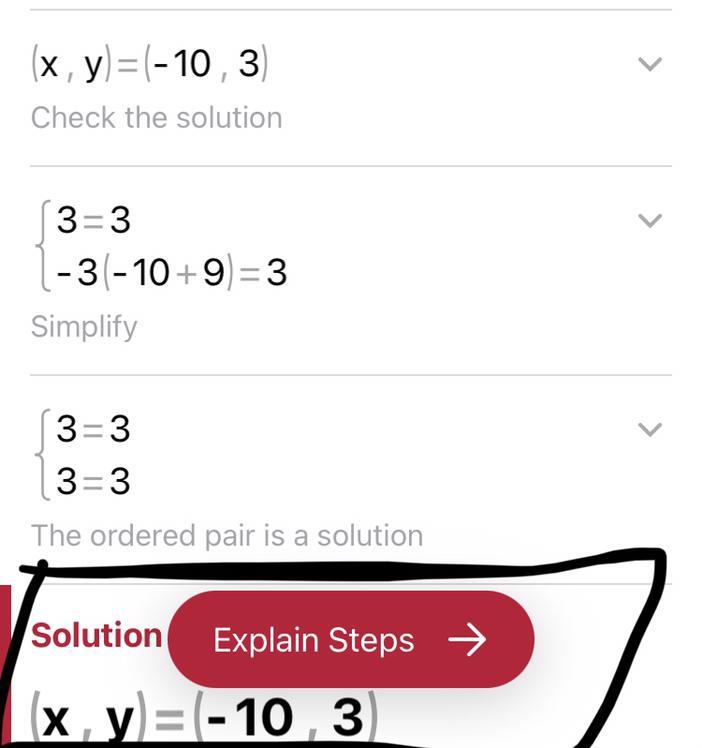Expand the ordered pair is a solution step
The width and height of the screenshot is (702, 748).
pos(650,430)
